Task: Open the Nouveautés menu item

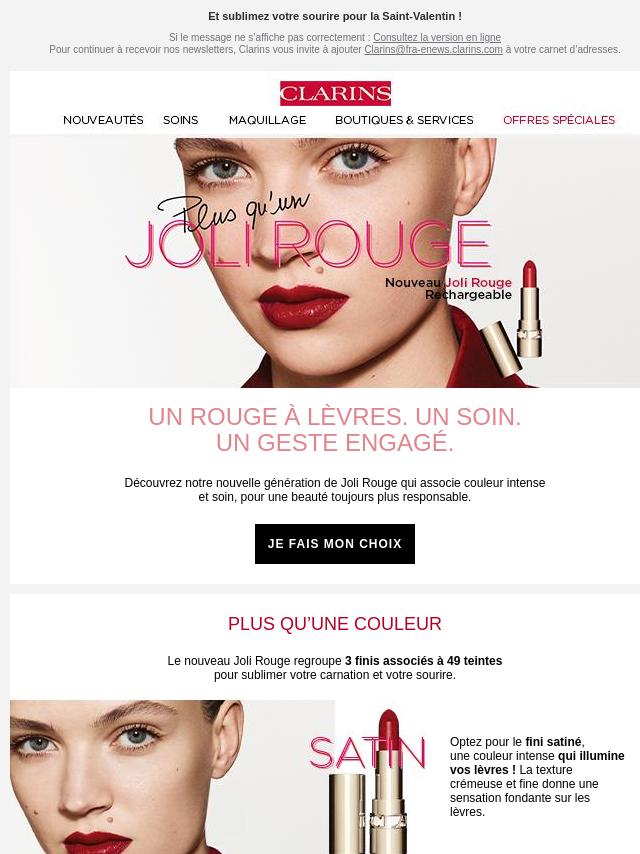Action: [x=103, y=120]
